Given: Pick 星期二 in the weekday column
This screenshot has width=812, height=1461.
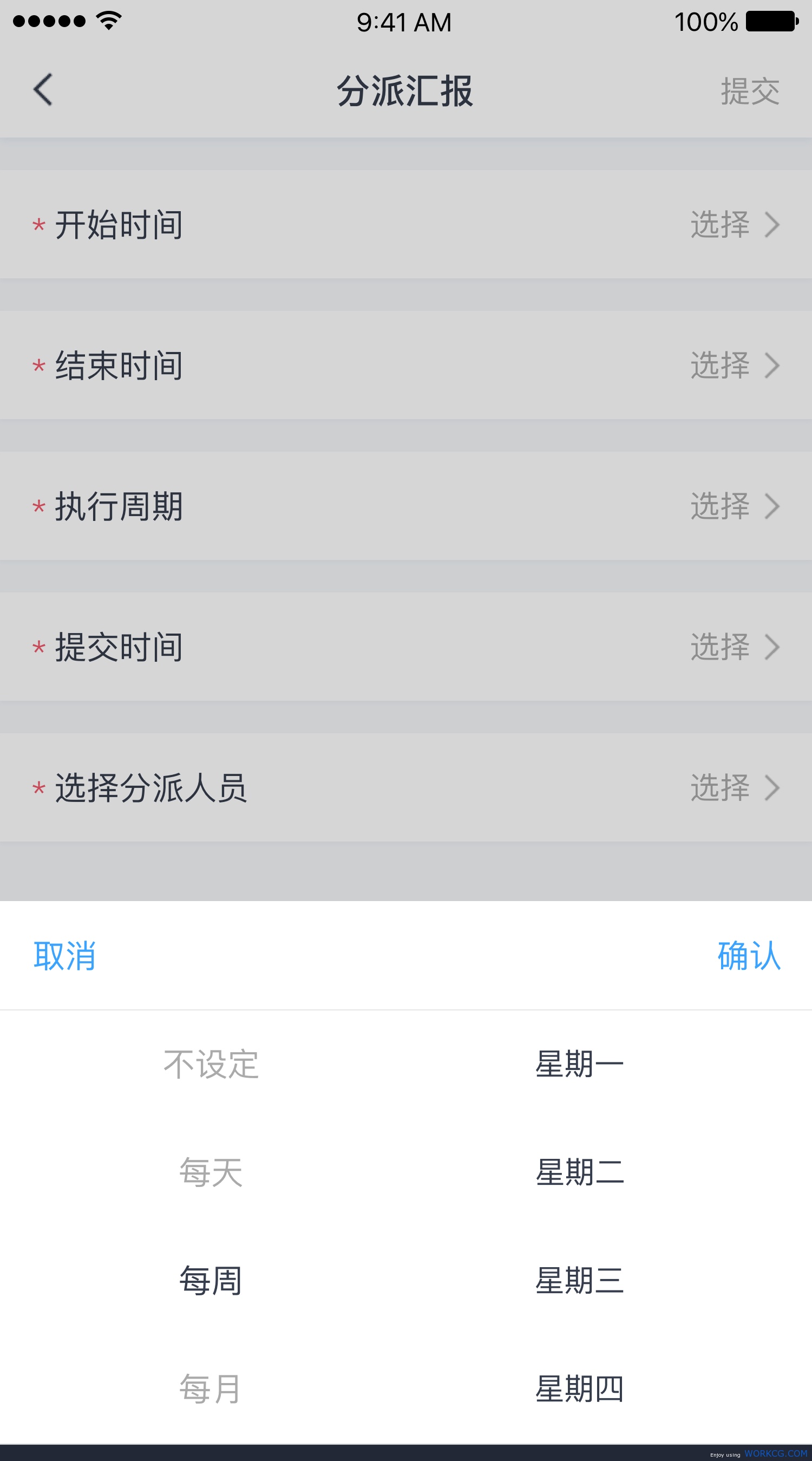Looking at the screenshot, I should pos(580,1172).
